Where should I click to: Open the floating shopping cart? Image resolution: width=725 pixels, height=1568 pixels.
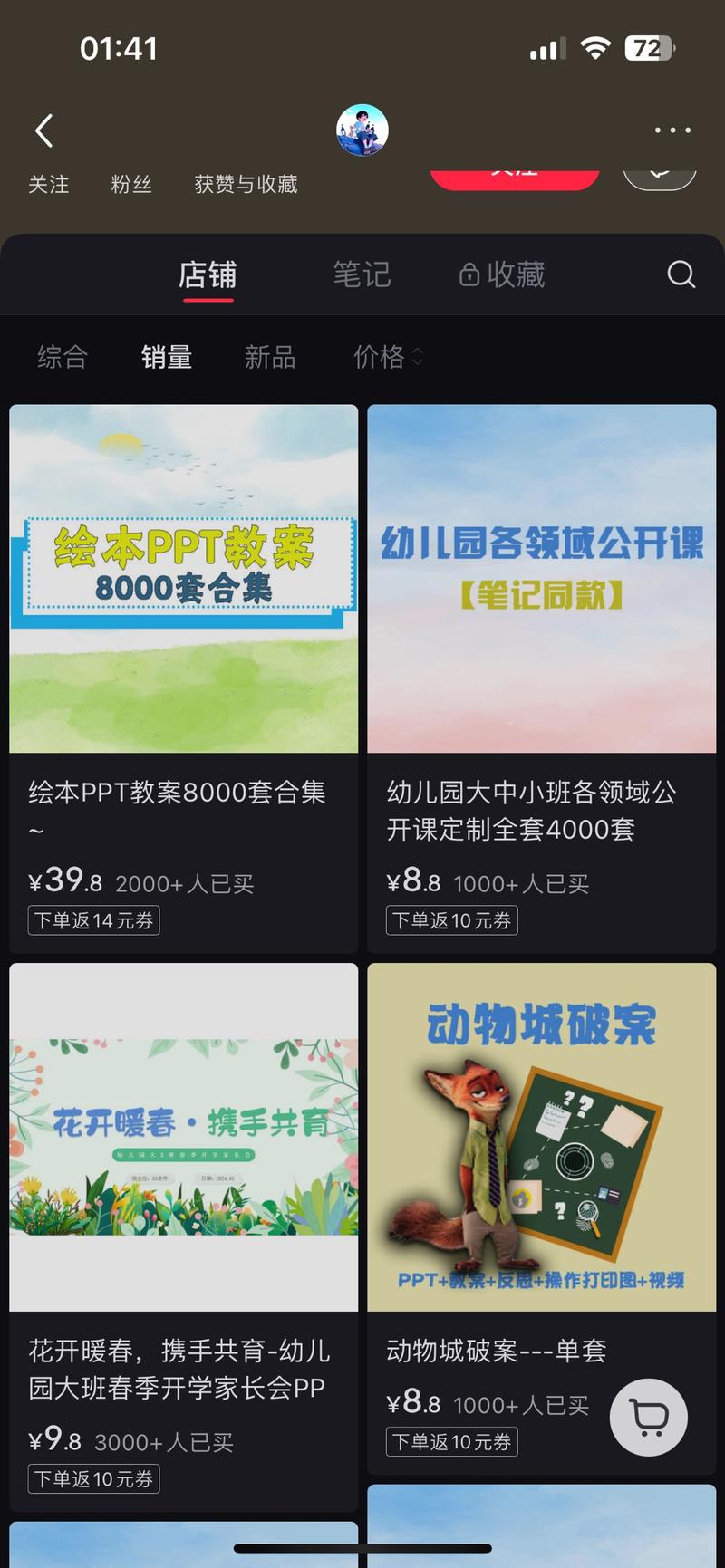click(x=649, y=1418)
